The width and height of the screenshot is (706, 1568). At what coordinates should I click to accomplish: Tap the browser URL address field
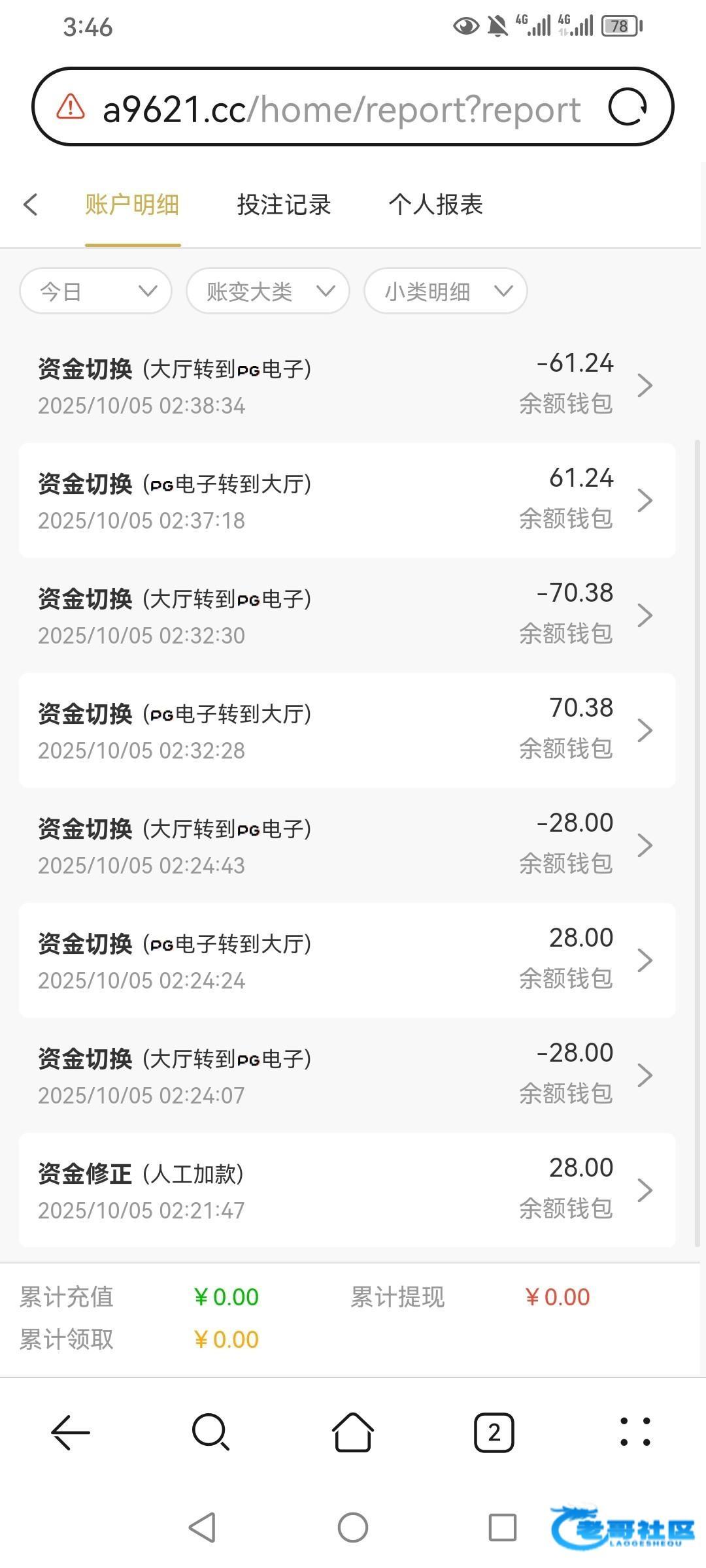point(340,108)
